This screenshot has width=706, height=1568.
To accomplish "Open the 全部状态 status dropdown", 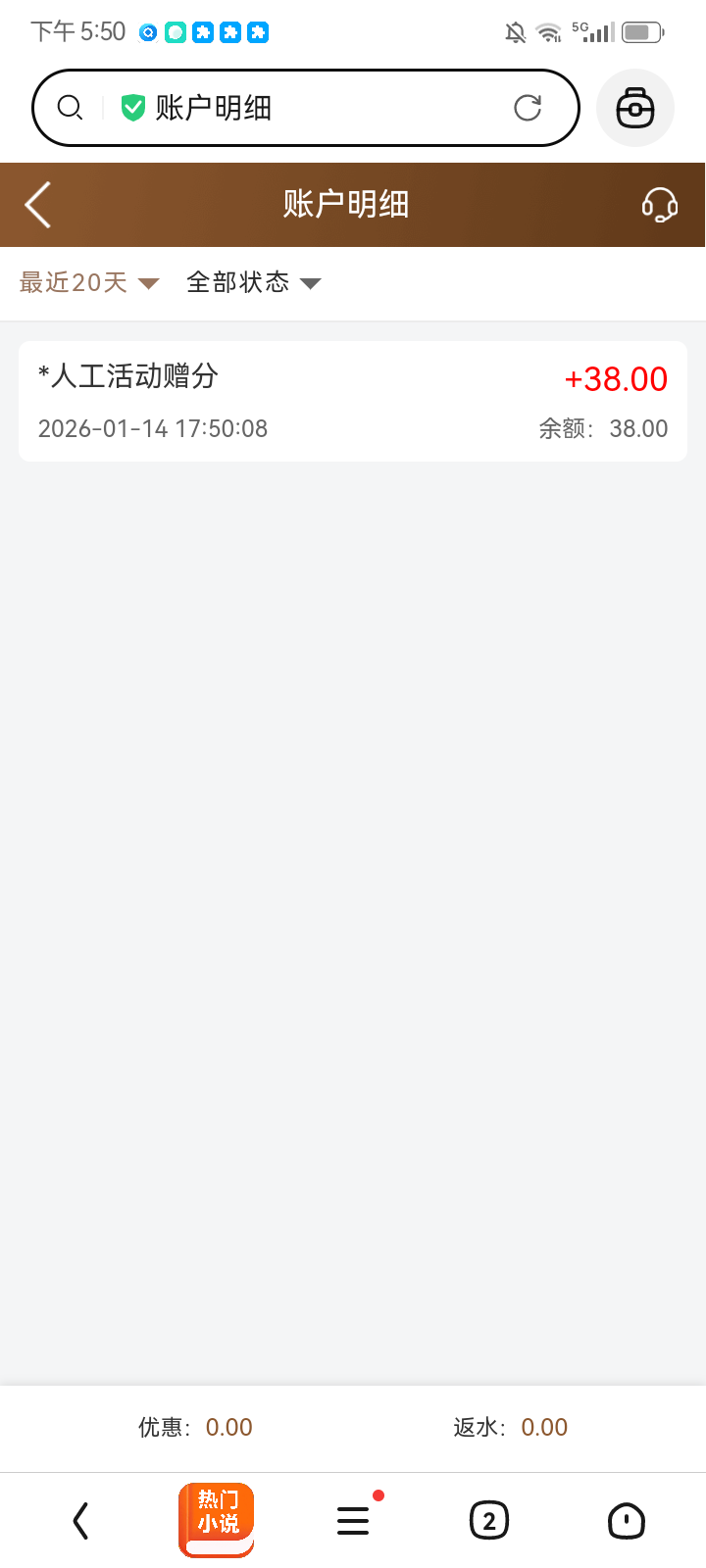I will (x=253, y=282).
